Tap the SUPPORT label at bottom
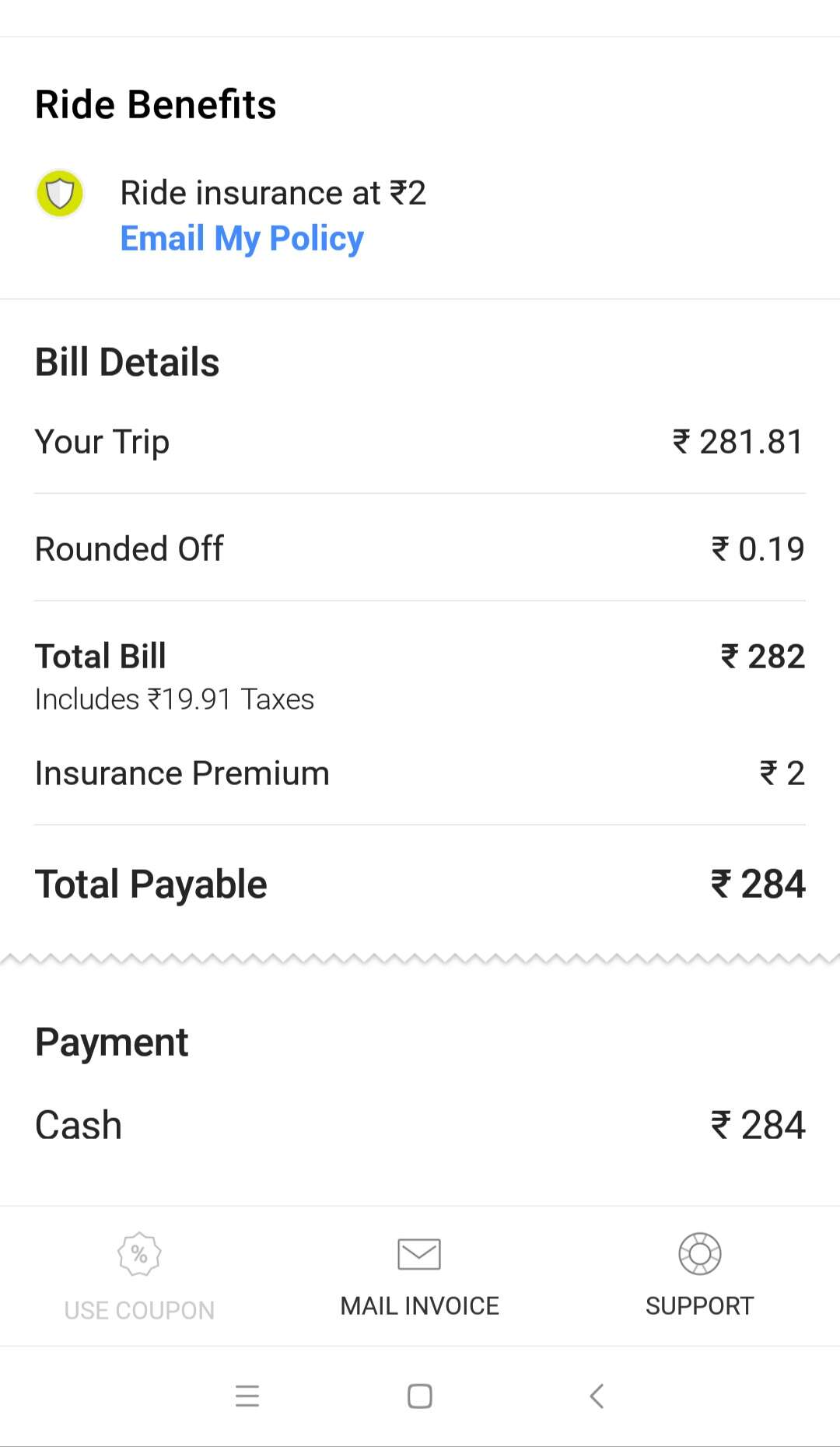The height and width of the screenshot is (1447, 840). tap(699, 1306)
